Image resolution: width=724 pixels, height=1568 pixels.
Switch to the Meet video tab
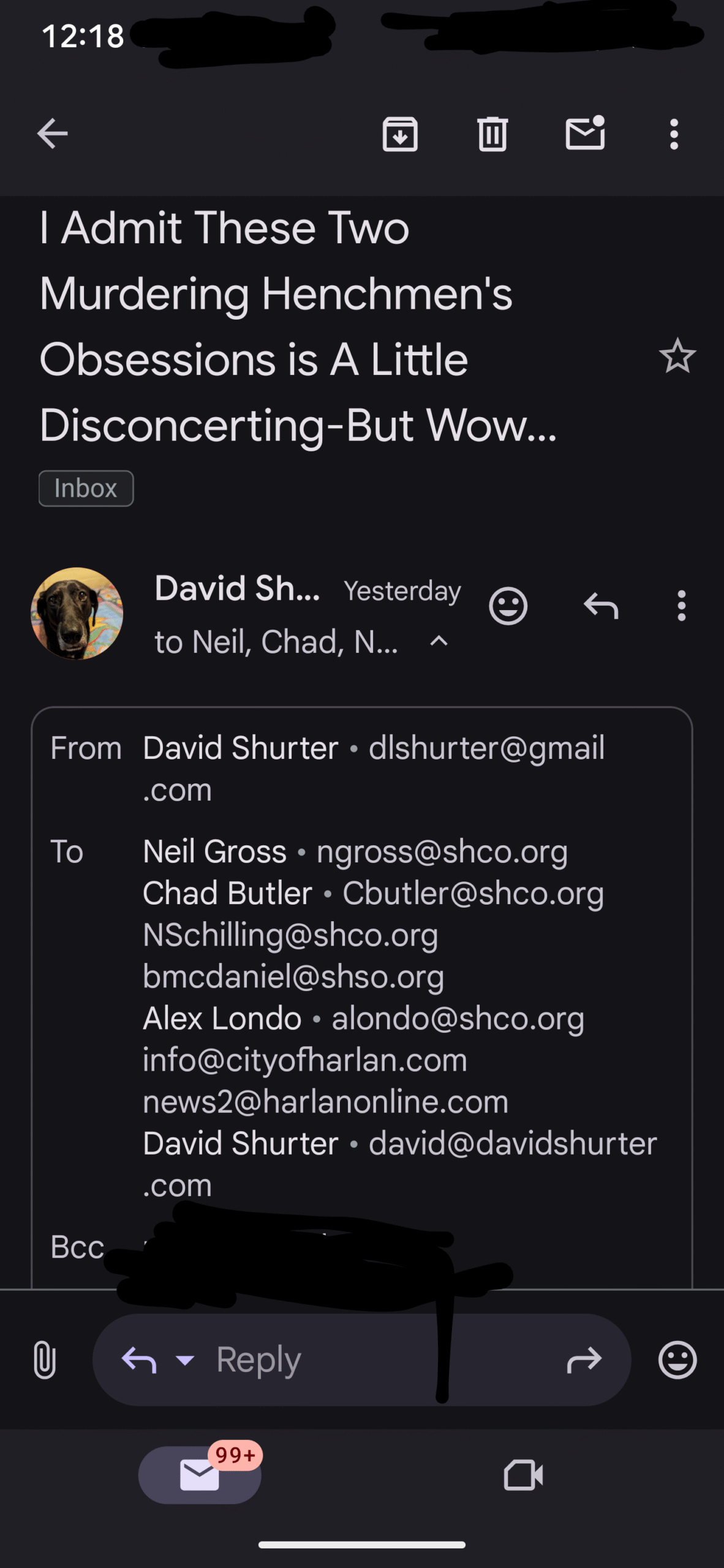[523, 1475]
